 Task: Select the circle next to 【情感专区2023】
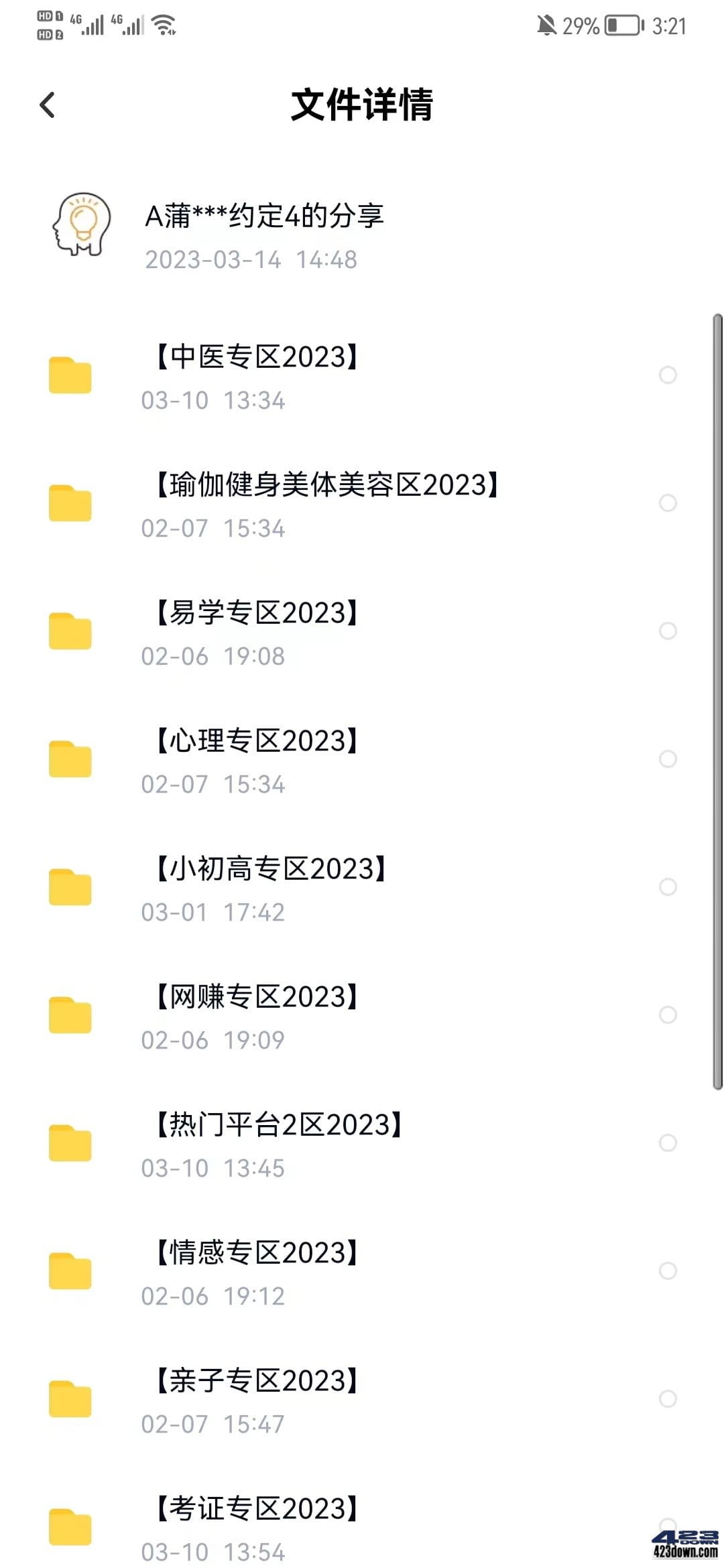point(668,1272)
